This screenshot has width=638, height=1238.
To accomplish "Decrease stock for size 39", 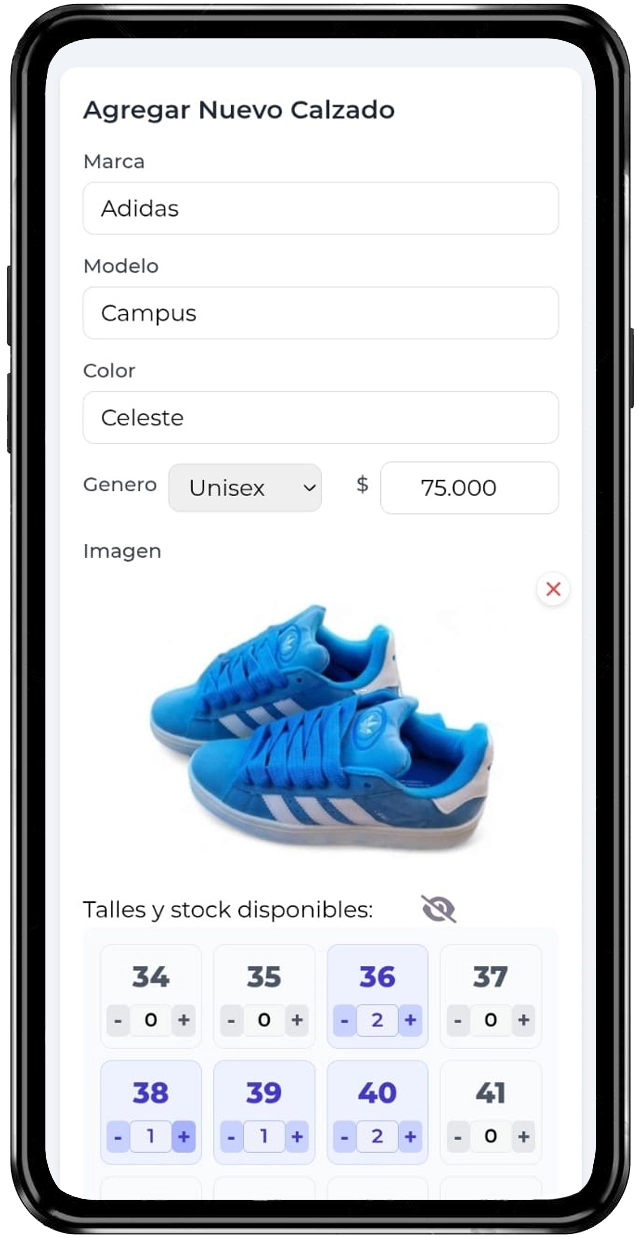I will pyautogui.click(x=232, y=1137).
